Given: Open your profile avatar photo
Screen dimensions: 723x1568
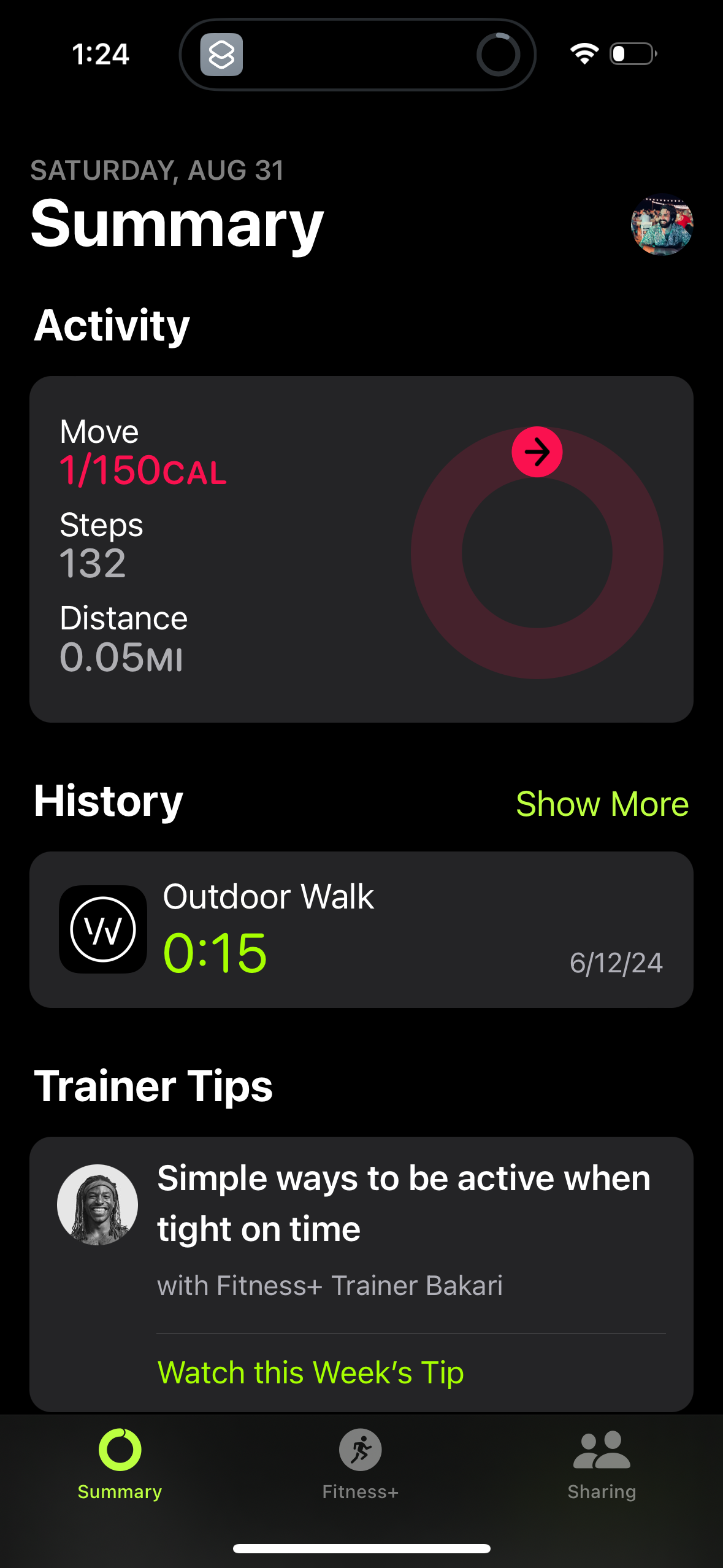Looking at the screenshot, I should click(661, 226).
